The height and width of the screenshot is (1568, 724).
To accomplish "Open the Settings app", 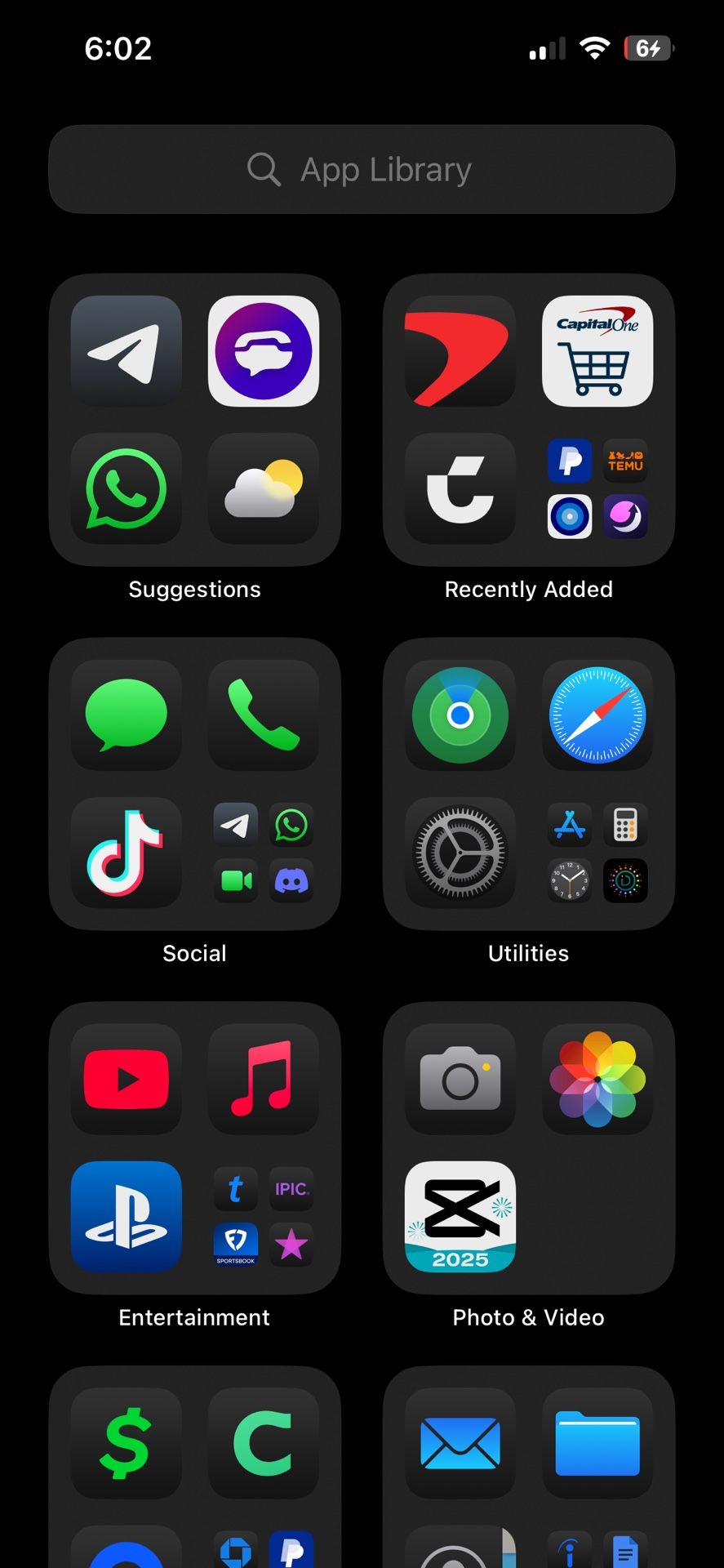I will (x=460, y=853).
